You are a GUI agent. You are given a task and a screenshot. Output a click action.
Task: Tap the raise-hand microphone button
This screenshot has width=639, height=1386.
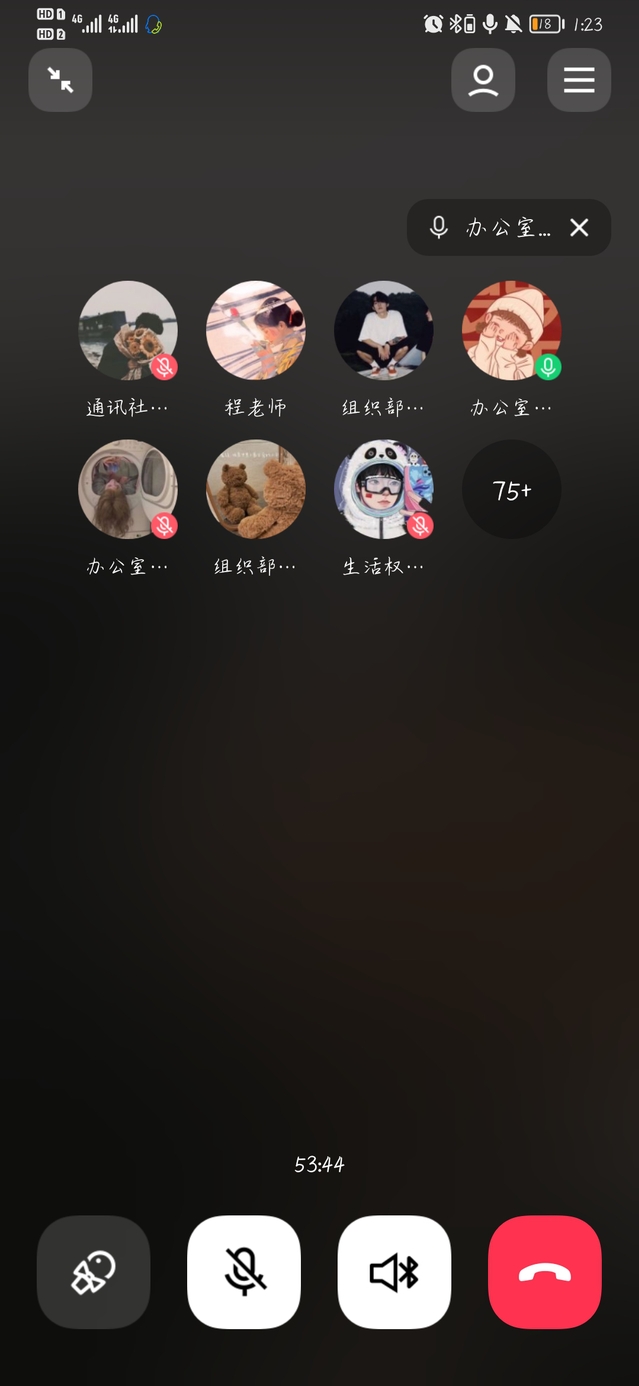point(93,1272)
